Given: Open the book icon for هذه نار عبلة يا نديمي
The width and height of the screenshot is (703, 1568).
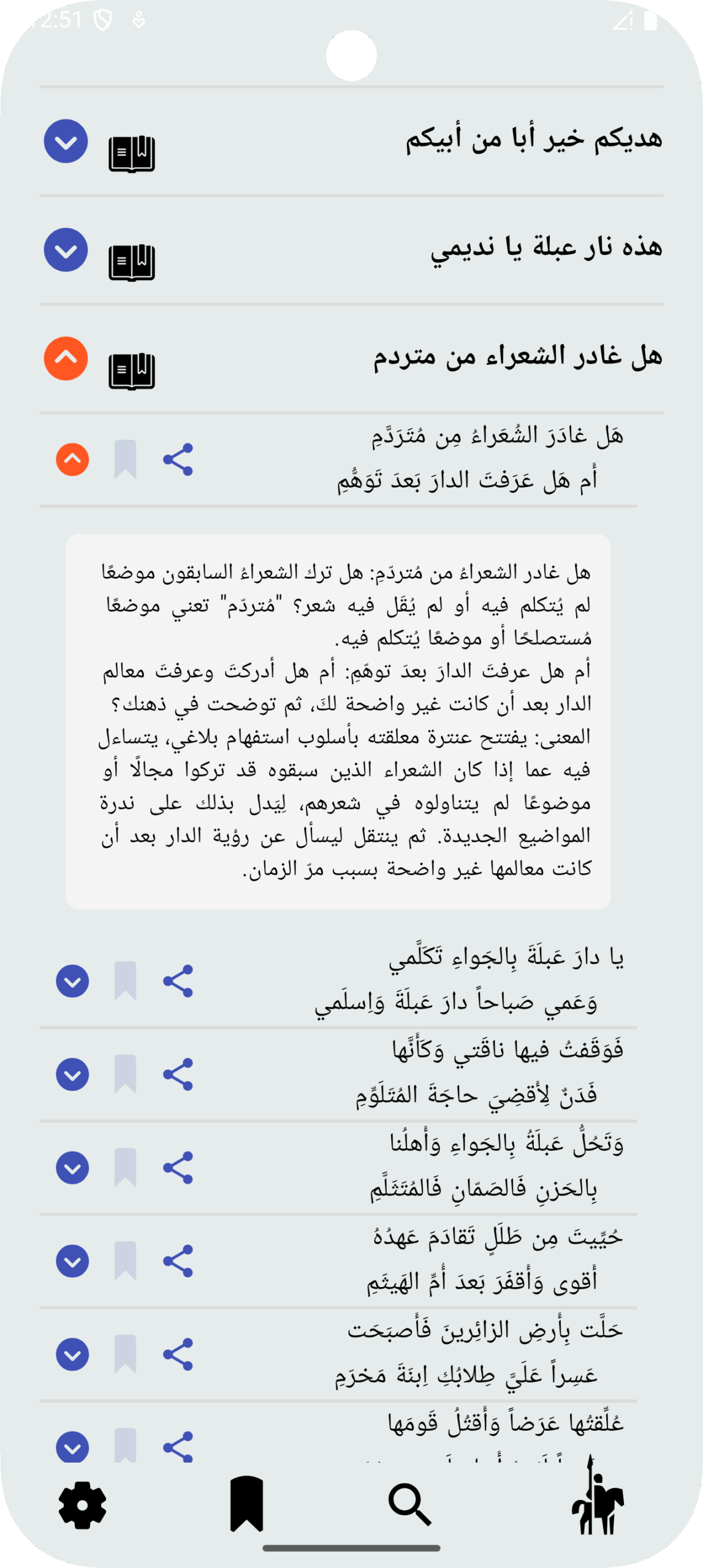Looking at the screenshot, I should 132,262.
